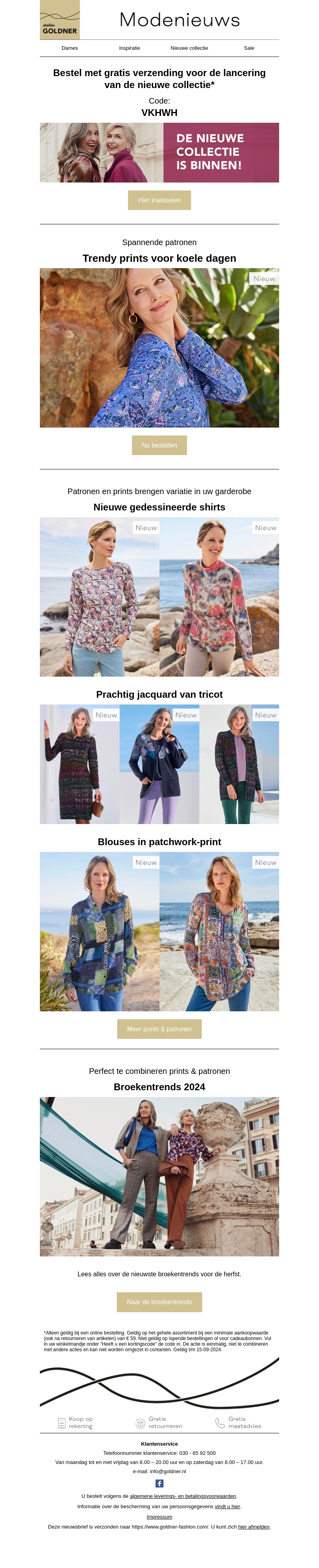The width and height of the screenshot is (319, 1568).
Task: Select Meer prints & patronen
Action: click(x=159, y=1029)
